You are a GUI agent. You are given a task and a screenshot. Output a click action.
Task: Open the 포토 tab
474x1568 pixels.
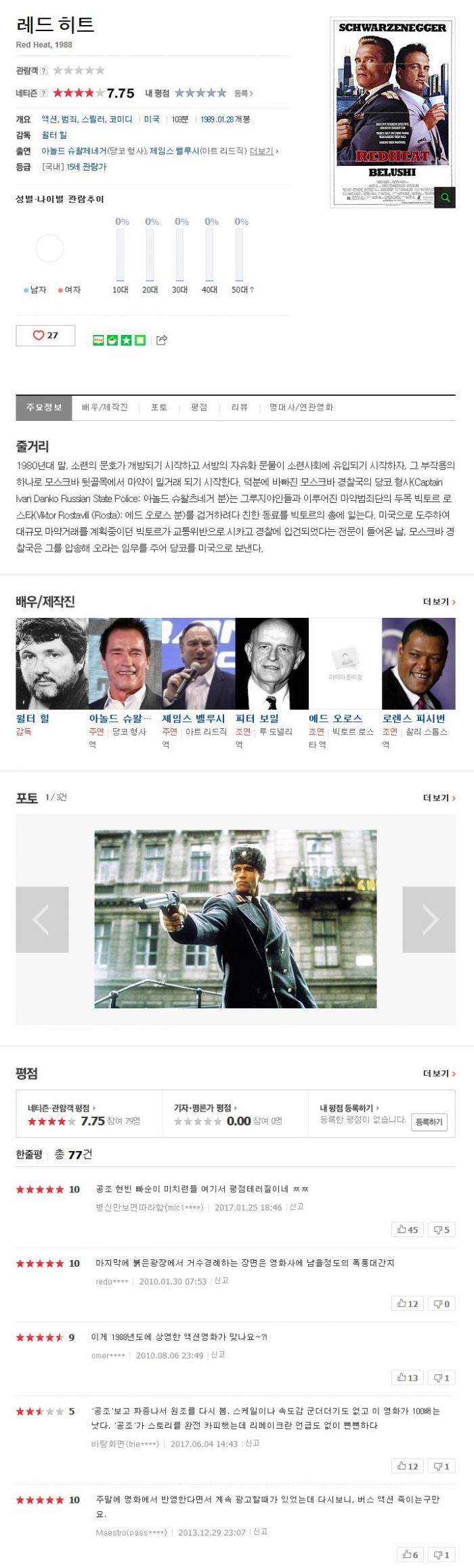click(x=159, y=407)
